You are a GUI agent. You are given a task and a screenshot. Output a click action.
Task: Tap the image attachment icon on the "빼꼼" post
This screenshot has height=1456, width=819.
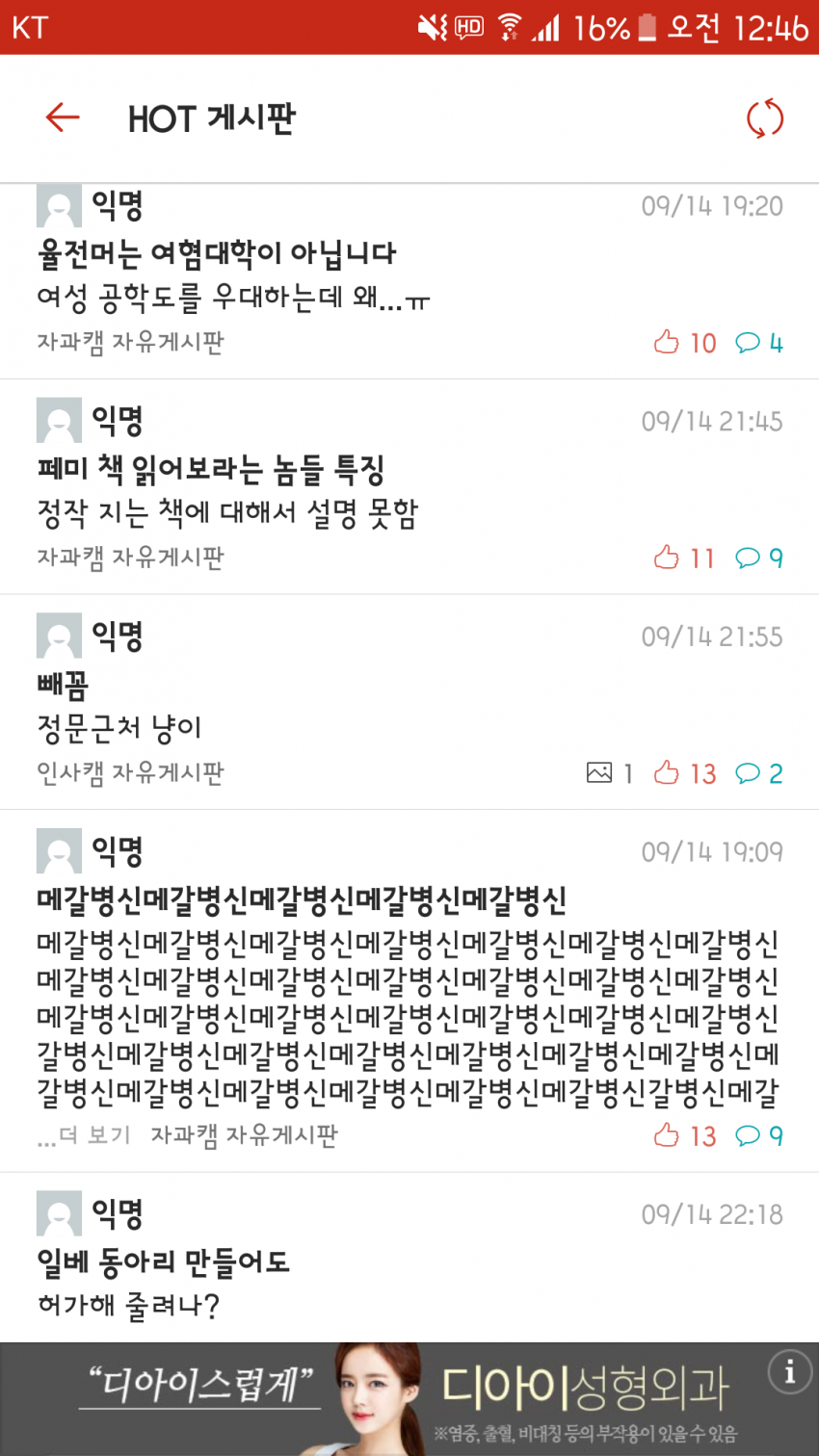click(x=601, y=772)
